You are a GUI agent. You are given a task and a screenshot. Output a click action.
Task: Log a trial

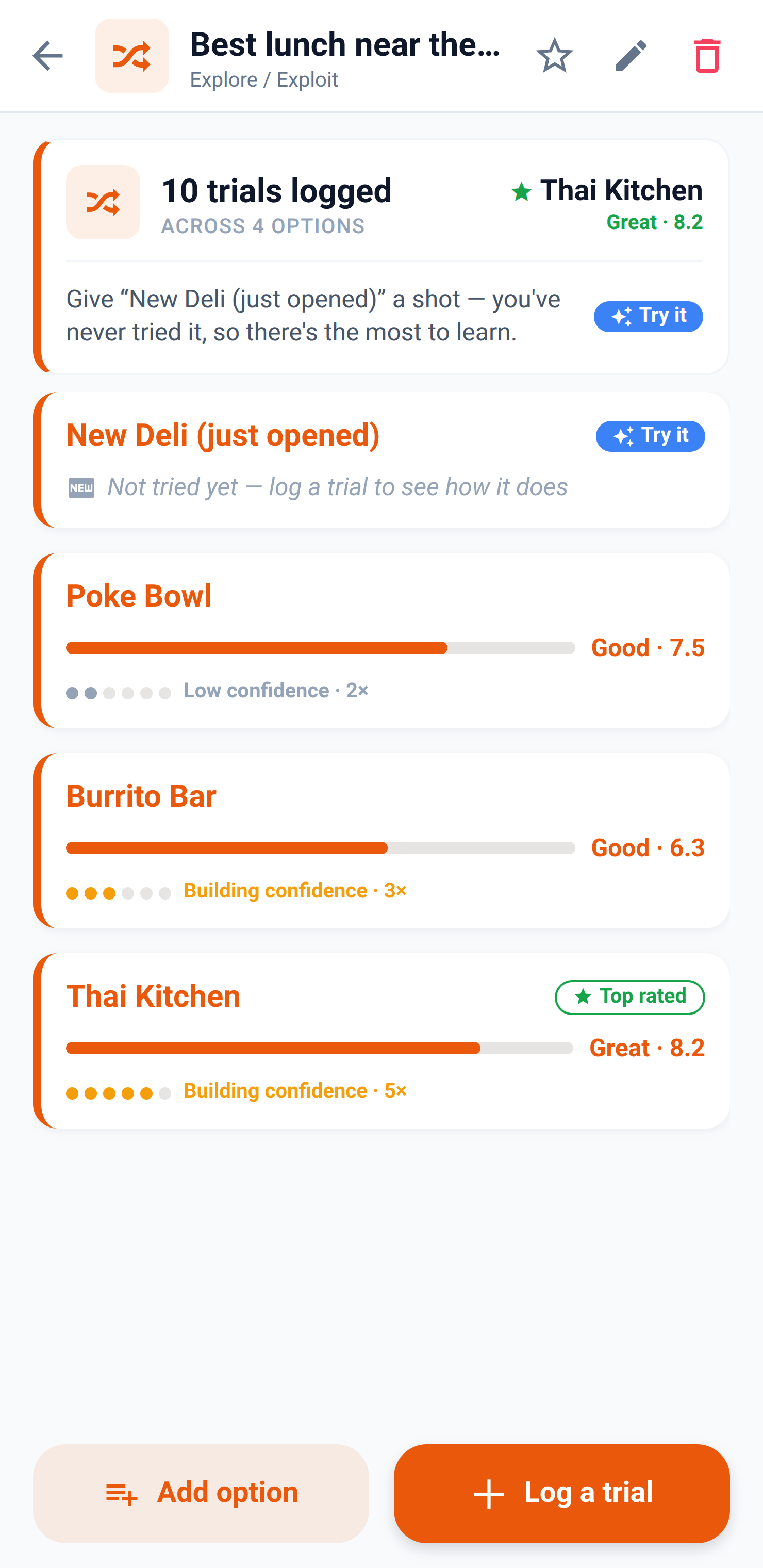[561, 1493]
